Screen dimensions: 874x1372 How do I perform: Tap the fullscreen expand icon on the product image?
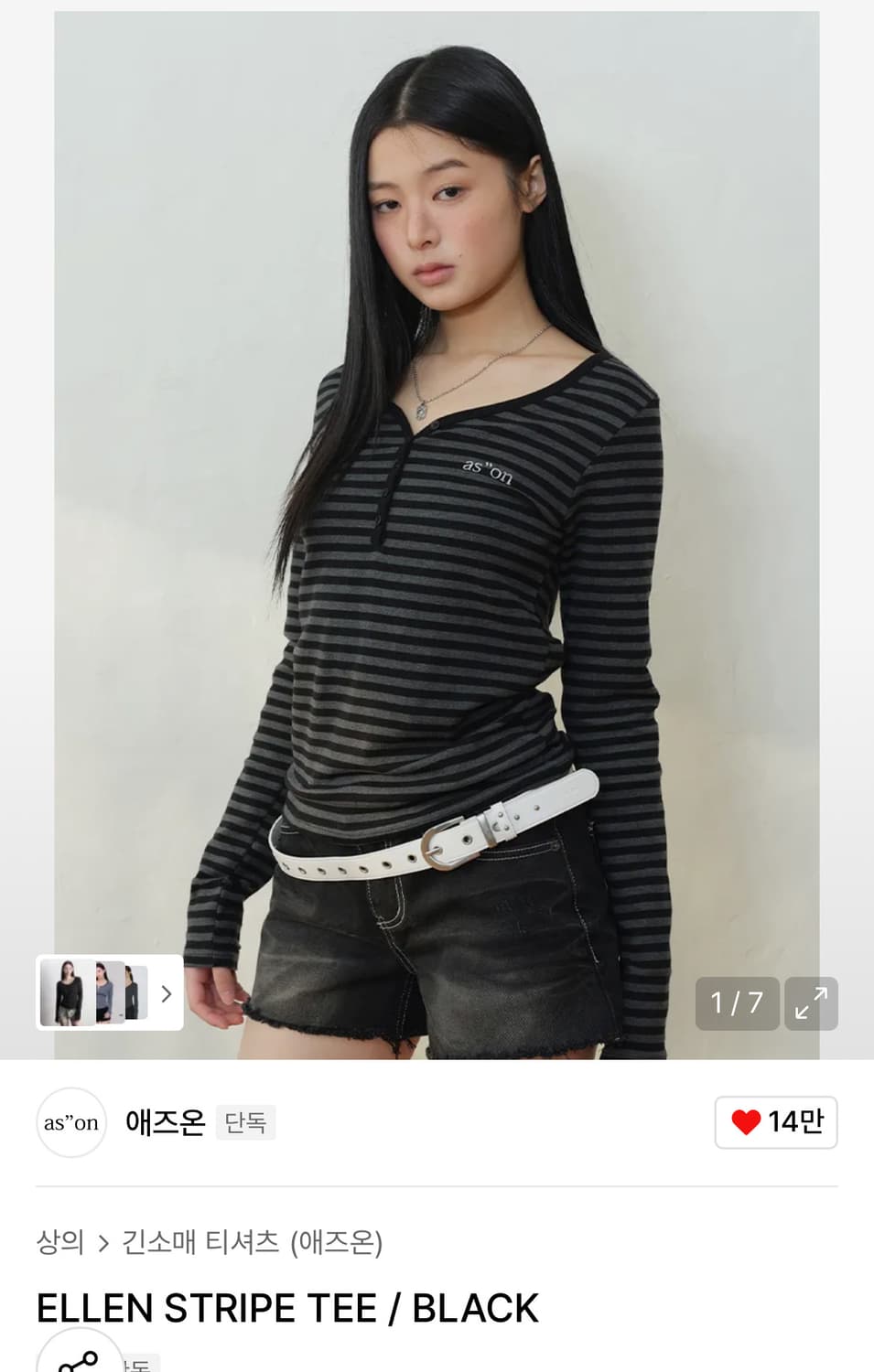pos(811,1003)
